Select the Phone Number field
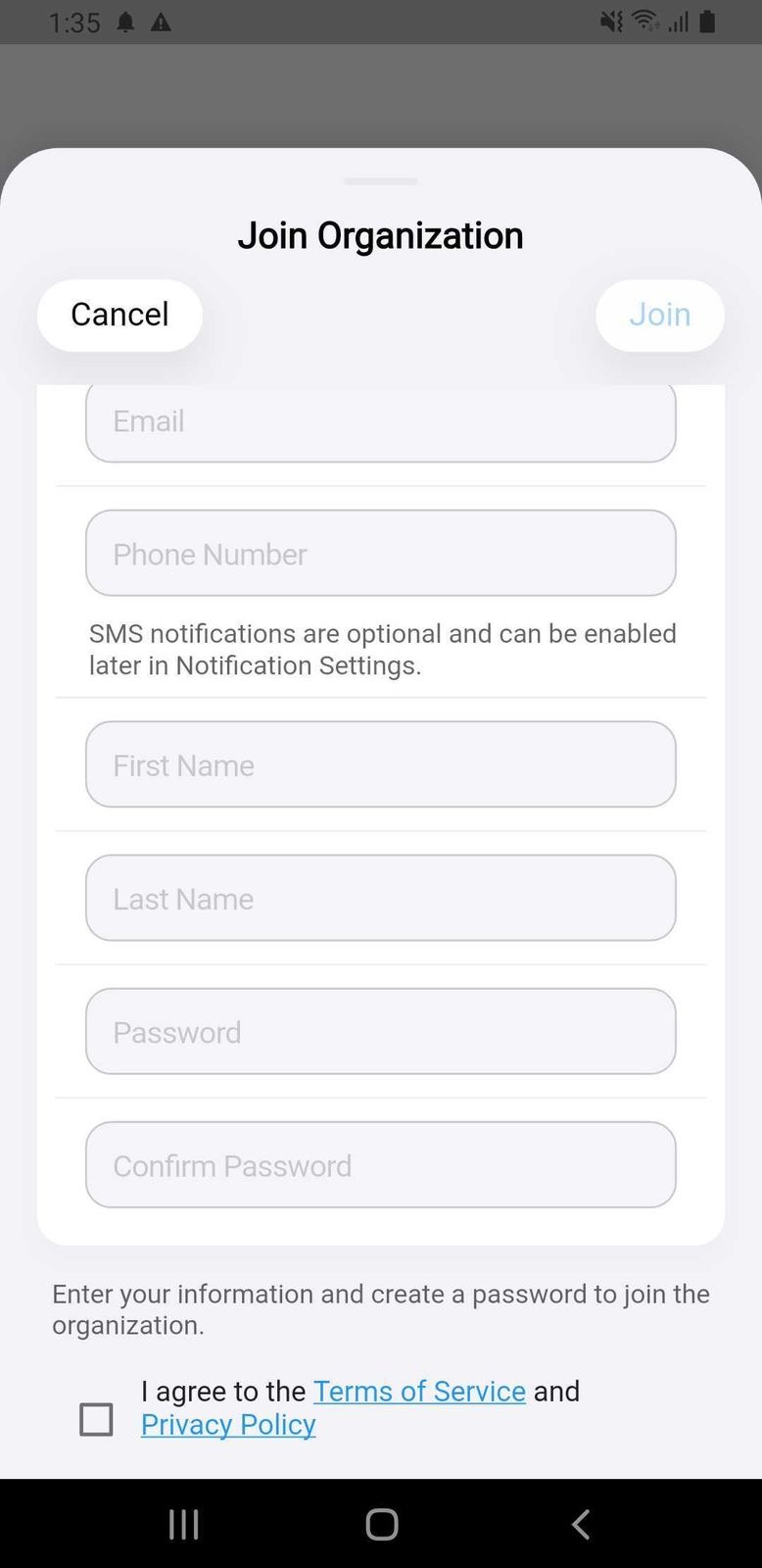The image size is (762, 1568). [380, 554]
